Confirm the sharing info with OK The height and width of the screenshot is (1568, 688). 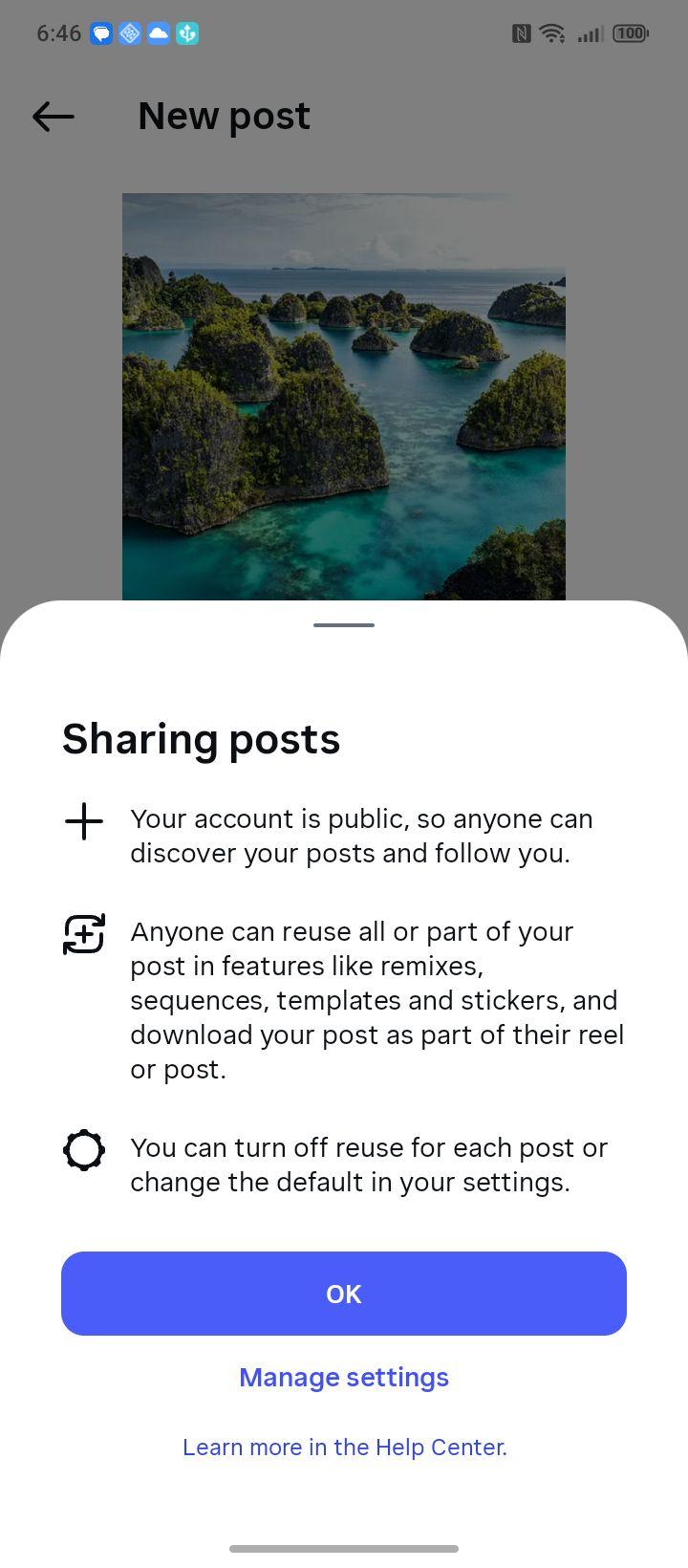point(344,1294)
